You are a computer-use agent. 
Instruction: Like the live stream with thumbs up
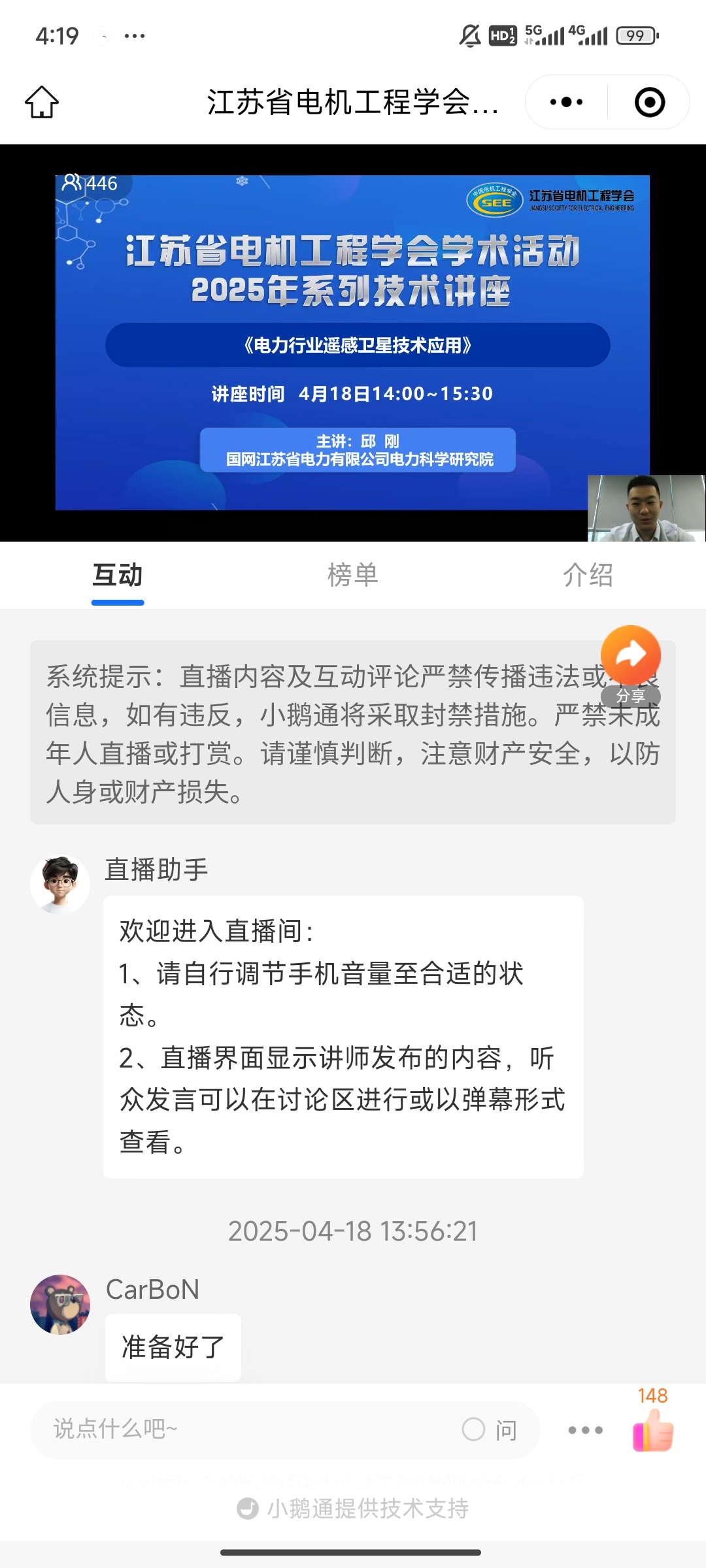coord(652,1429)
